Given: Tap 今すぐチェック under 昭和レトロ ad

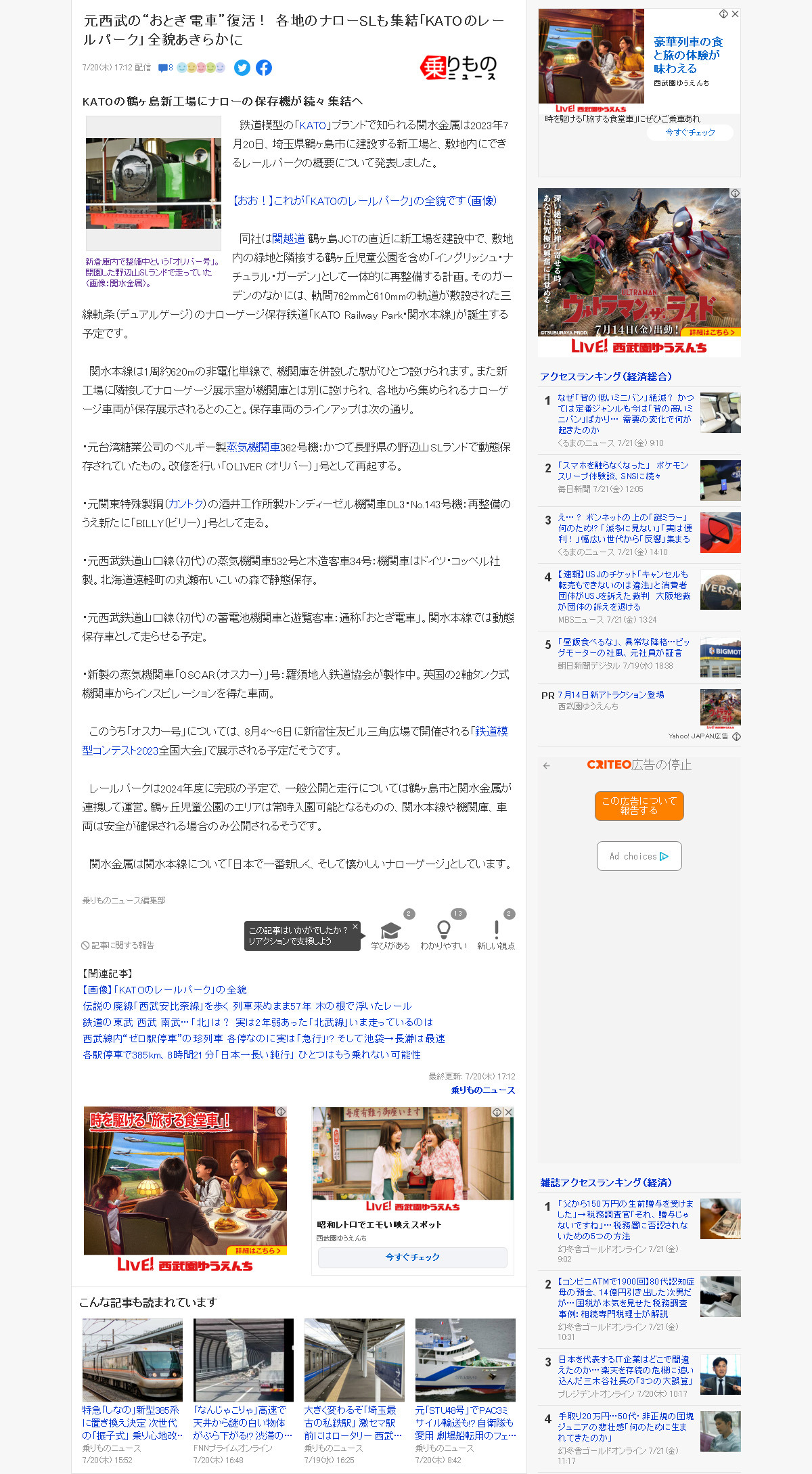Looking at the screenshot, I should (413, 1257).
